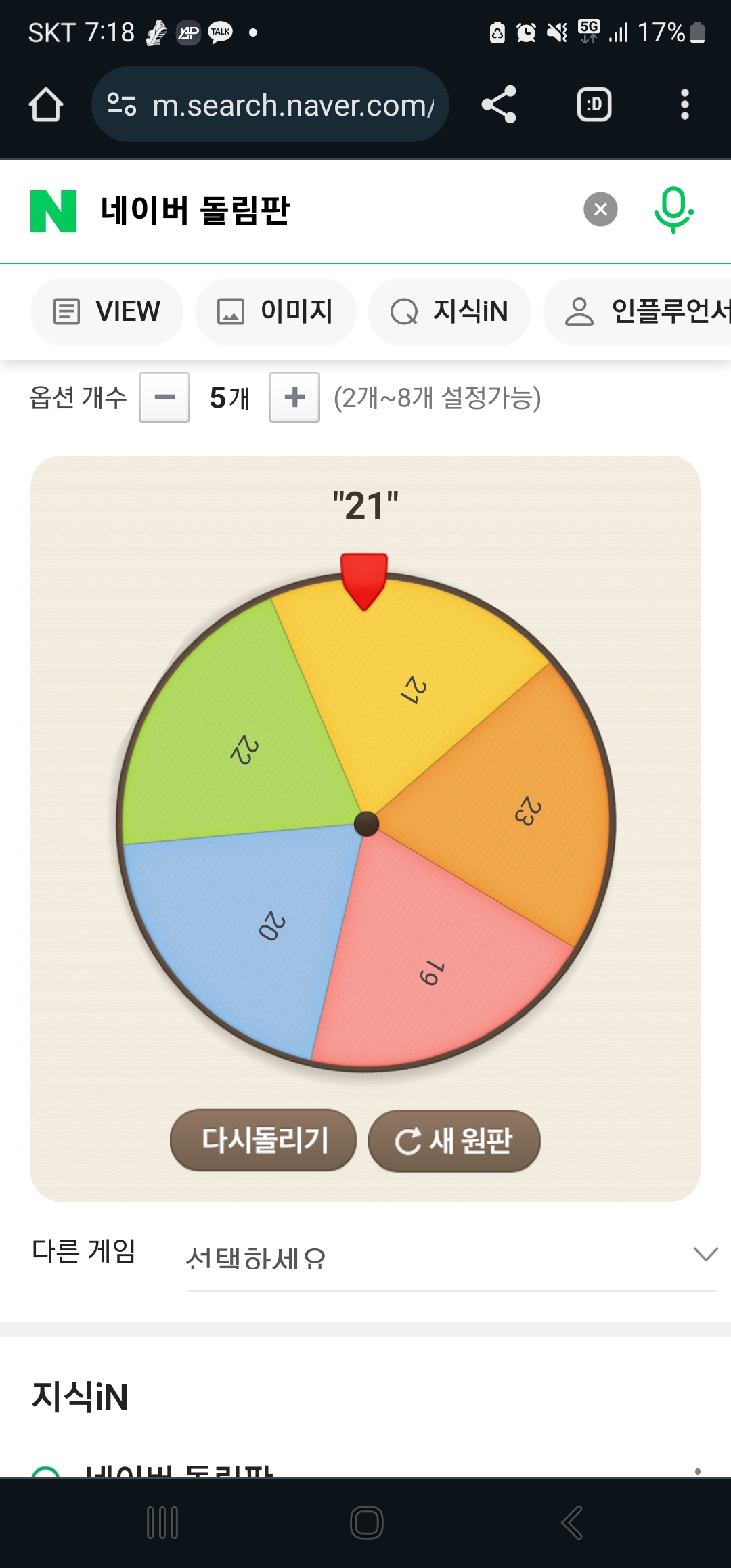Image resolution: width=731 pixels, height=1568 pixels.
Task: Start voice search with the microphone
Action: coord(673,210)
